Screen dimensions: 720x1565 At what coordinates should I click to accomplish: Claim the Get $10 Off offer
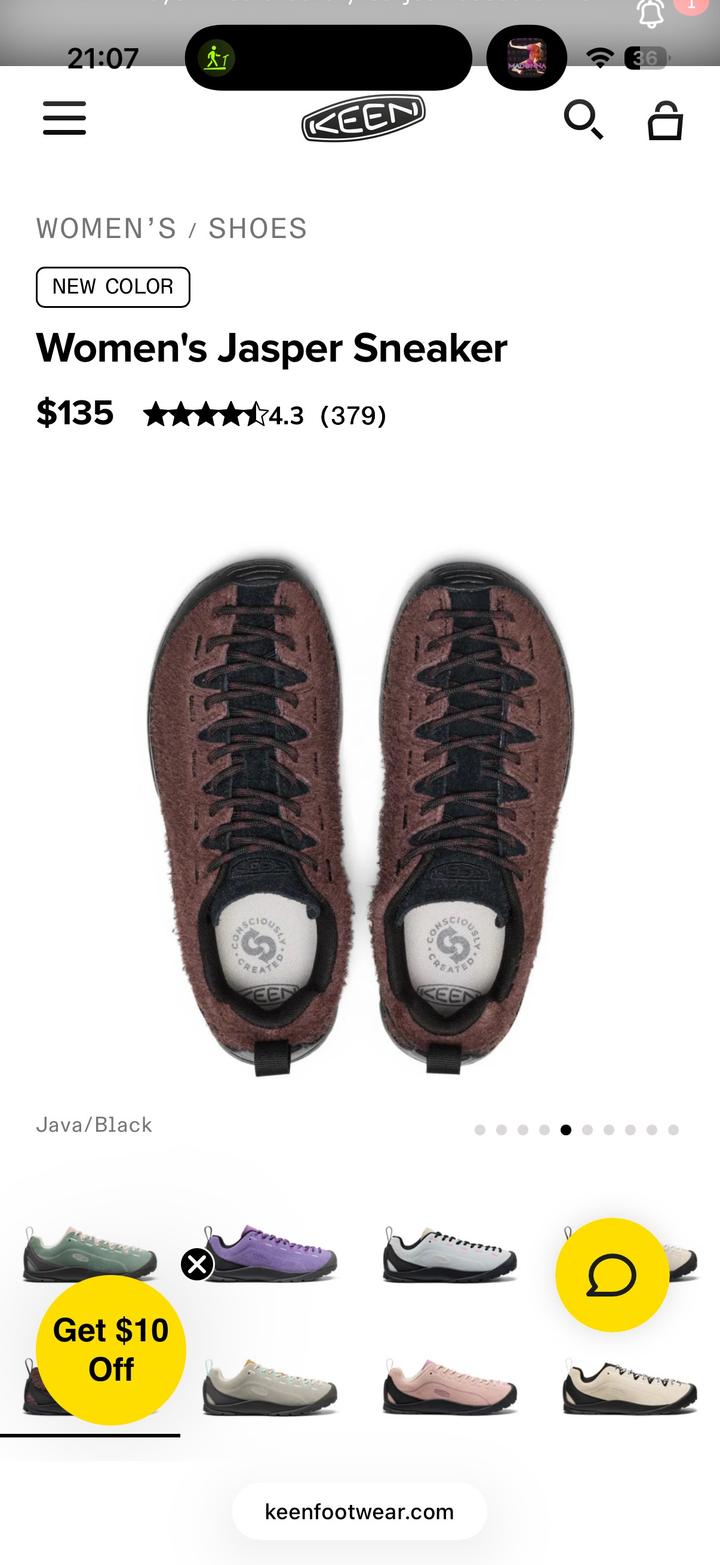[x=111, y=1350]
